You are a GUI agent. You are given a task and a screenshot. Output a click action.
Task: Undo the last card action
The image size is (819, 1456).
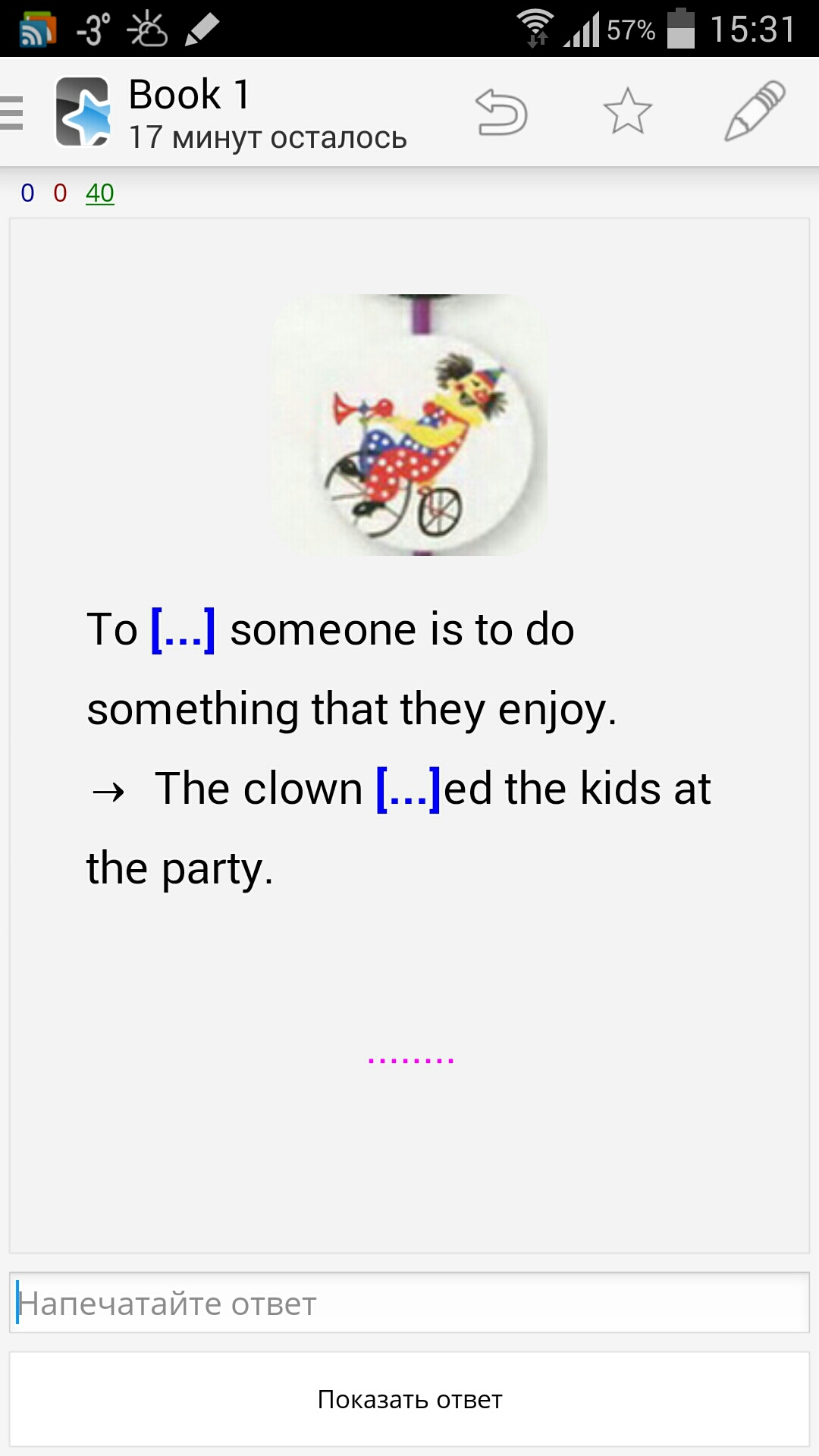[501, 113]
